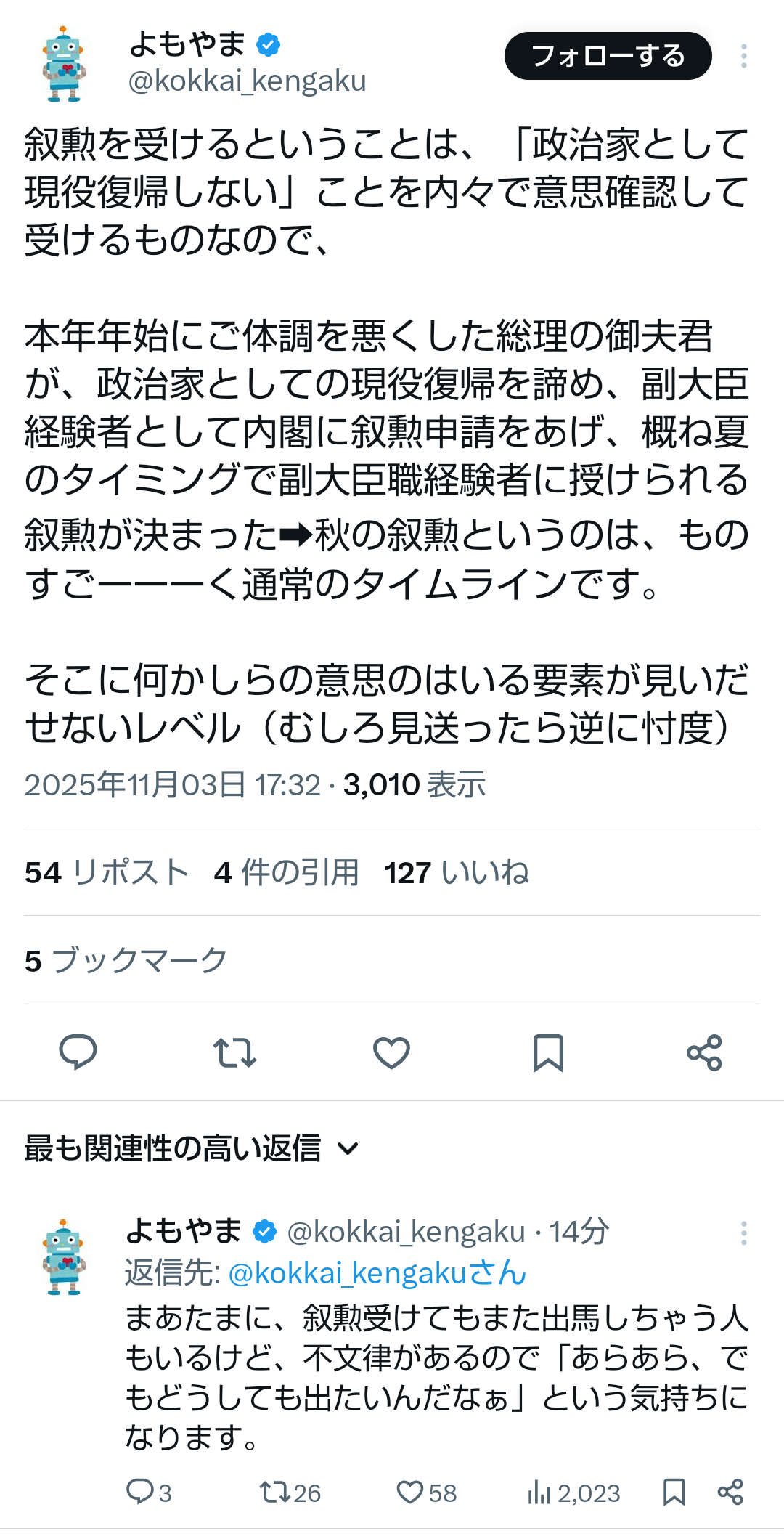Like the main post

[391, 1052]
